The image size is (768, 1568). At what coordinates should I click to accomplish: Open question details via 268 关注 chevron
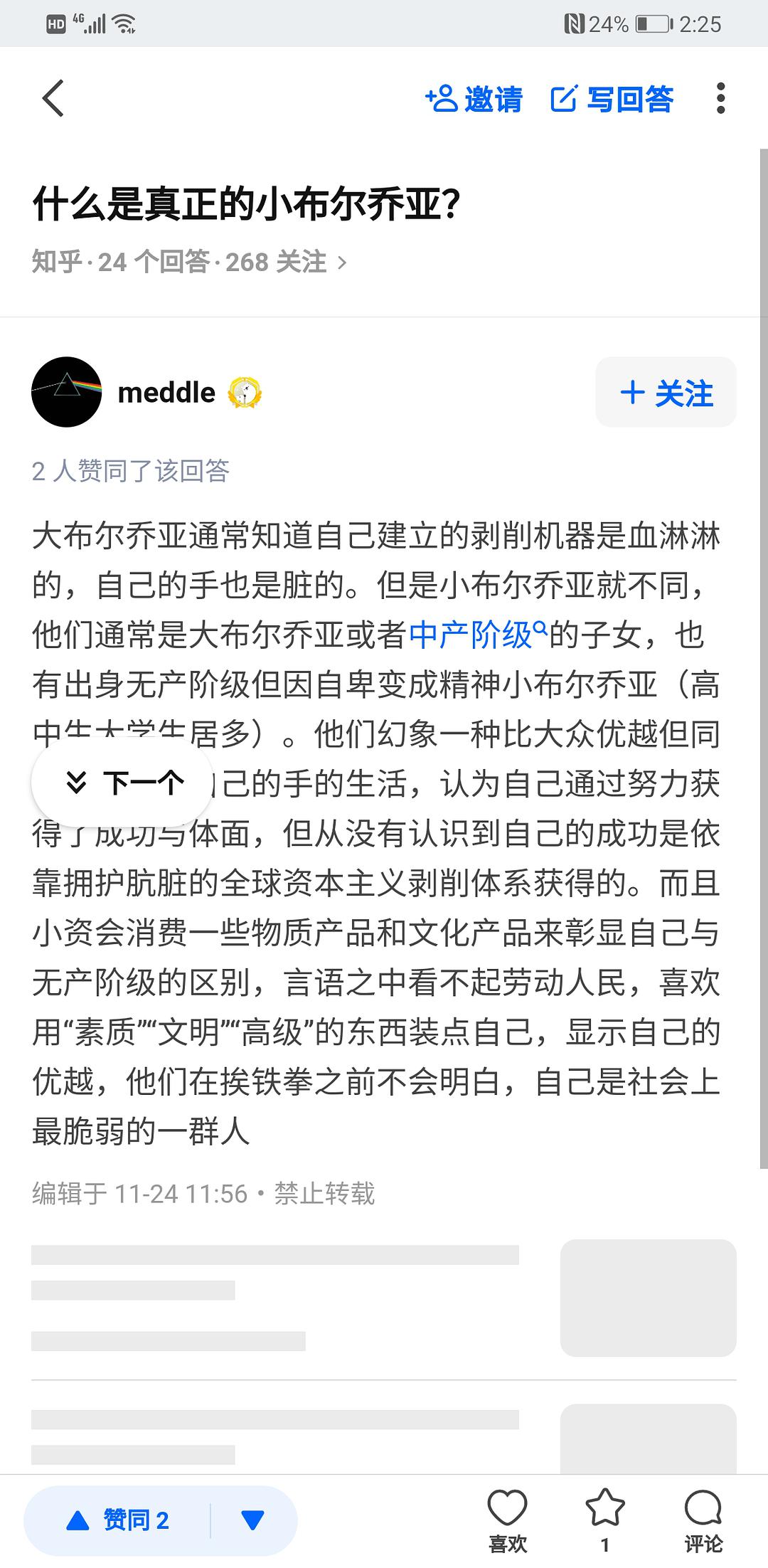[x=341, y=263]
